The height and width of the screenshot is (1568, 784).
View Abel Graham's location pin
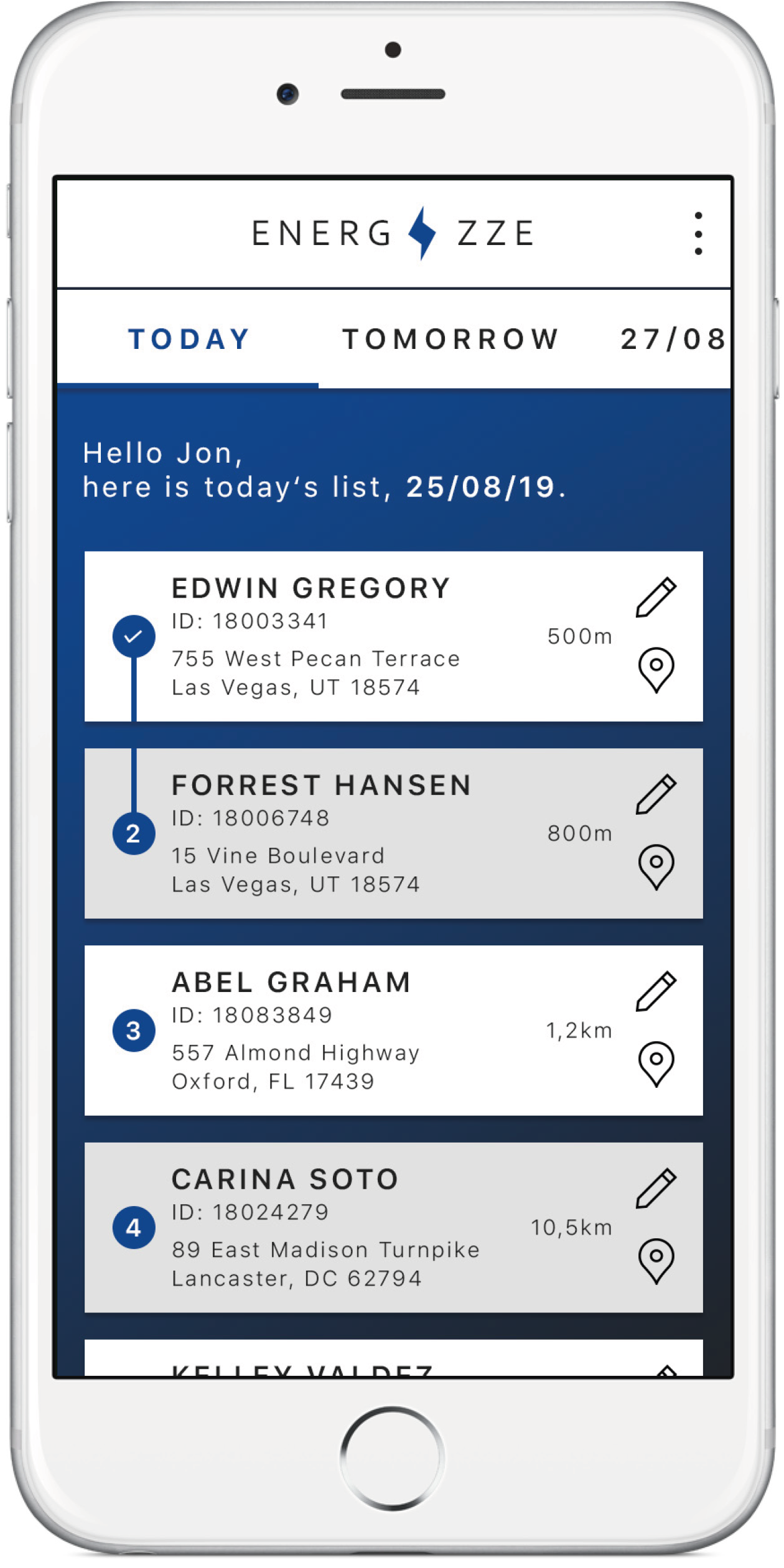click(656, 1064)
